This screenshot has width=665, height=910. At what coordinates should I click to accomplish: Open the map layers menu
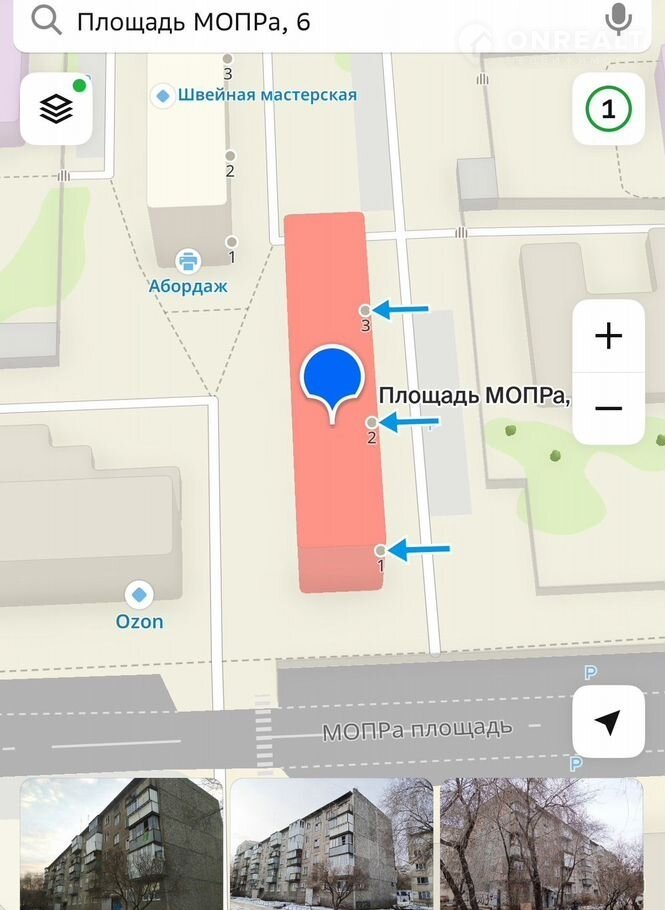(56, 109)
